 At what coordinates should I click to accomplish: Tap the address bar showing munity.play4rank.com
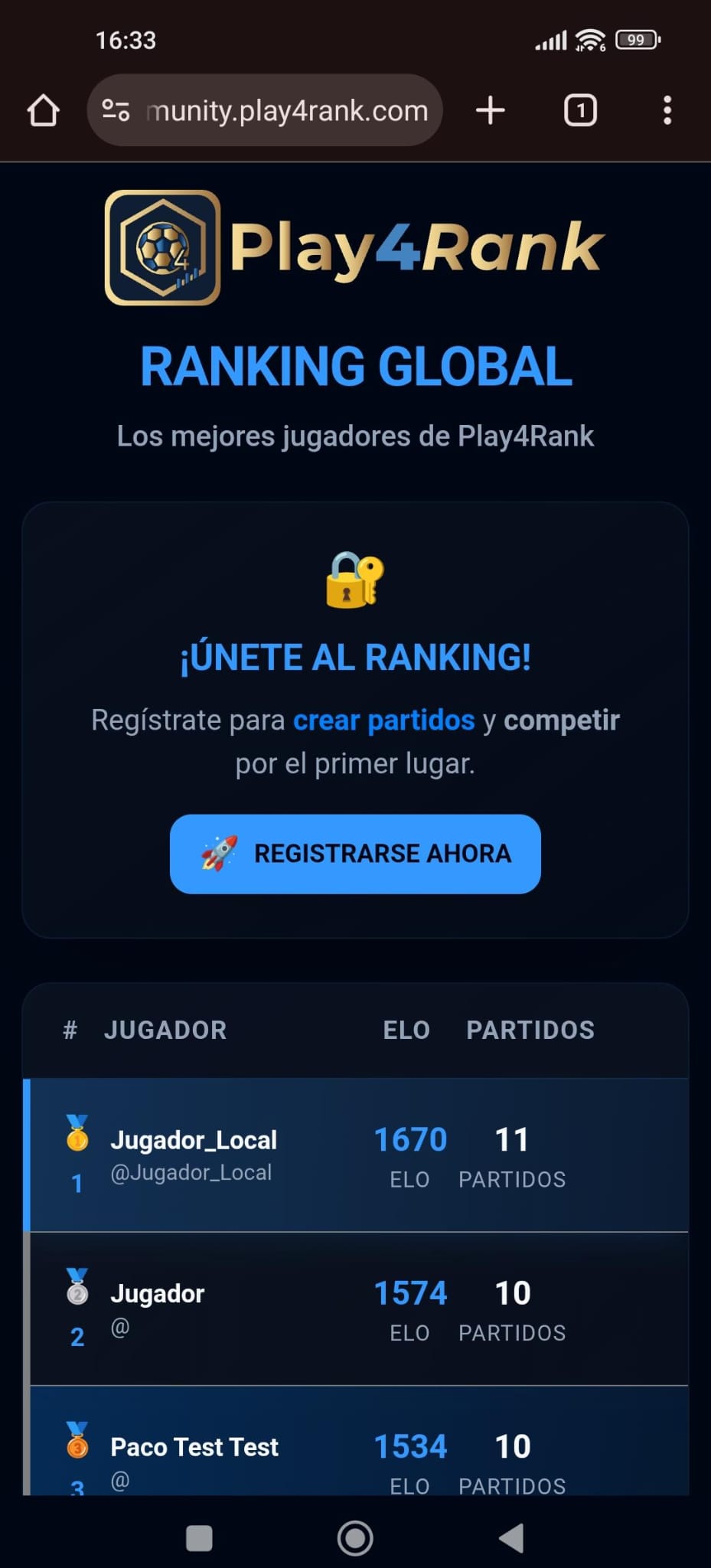click(x=287, y=109)
